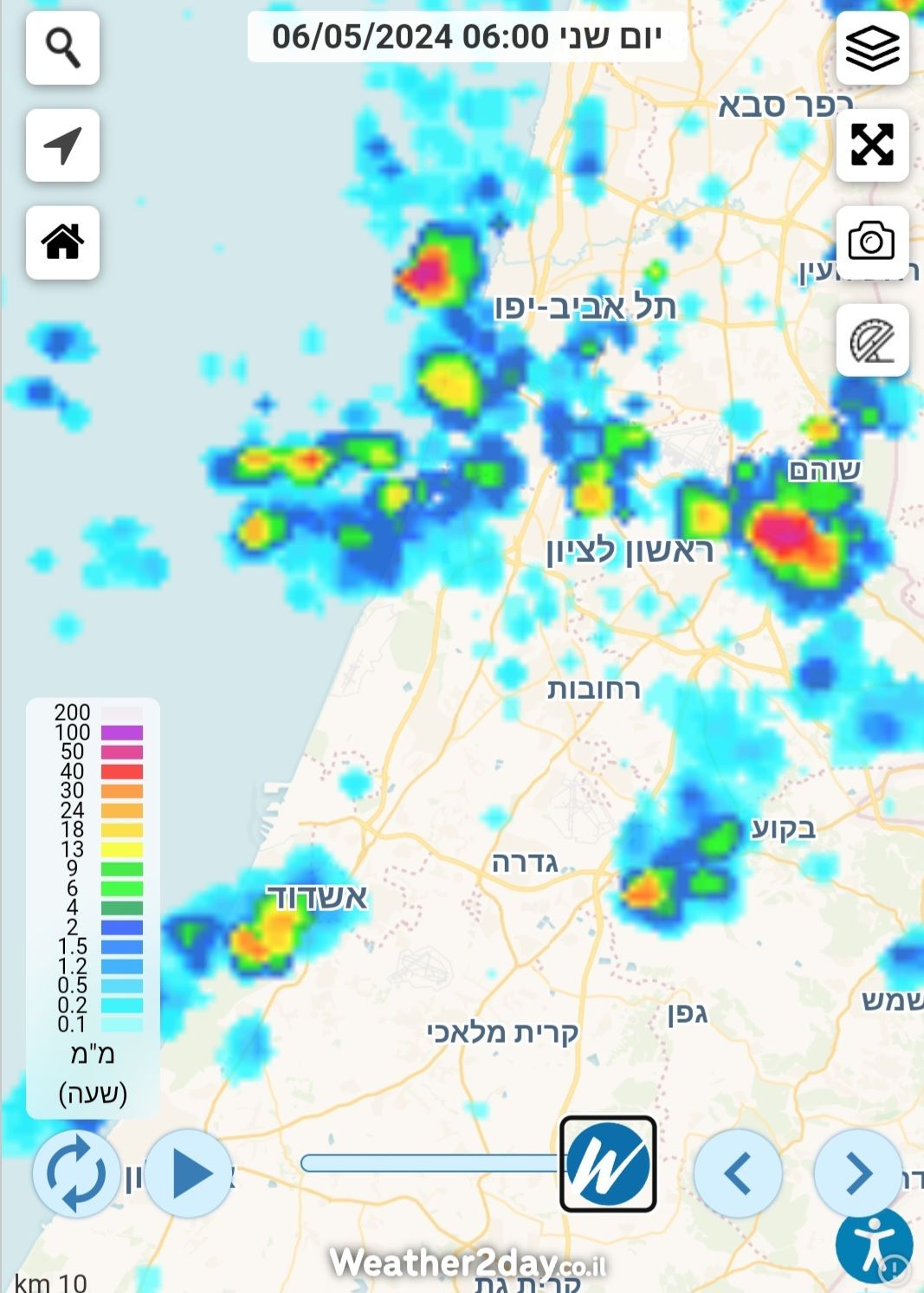Capture a snapshot with the camera icon

(872, 242)
